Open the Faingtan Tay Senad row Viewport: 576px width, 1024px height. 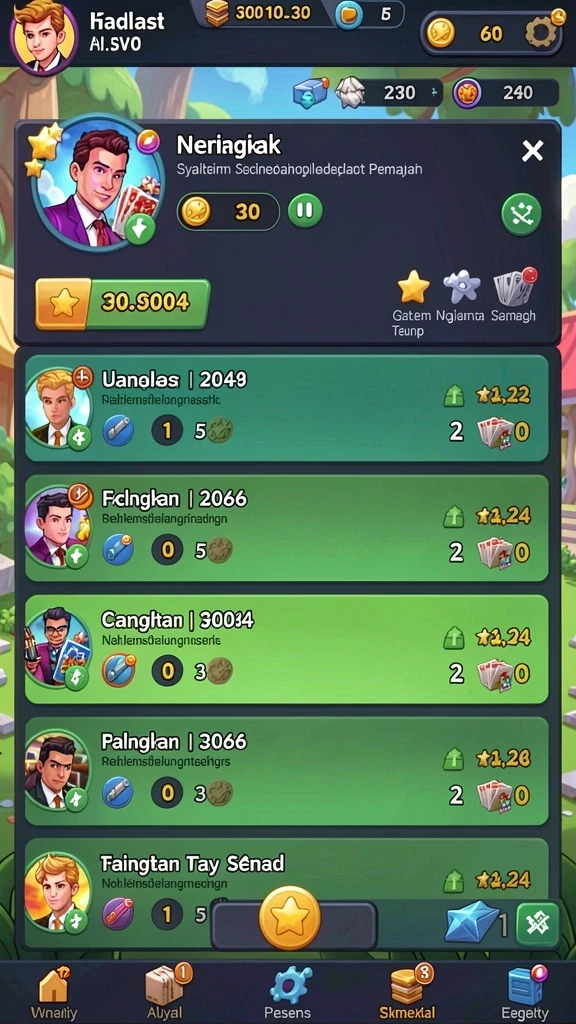(287, 893)
